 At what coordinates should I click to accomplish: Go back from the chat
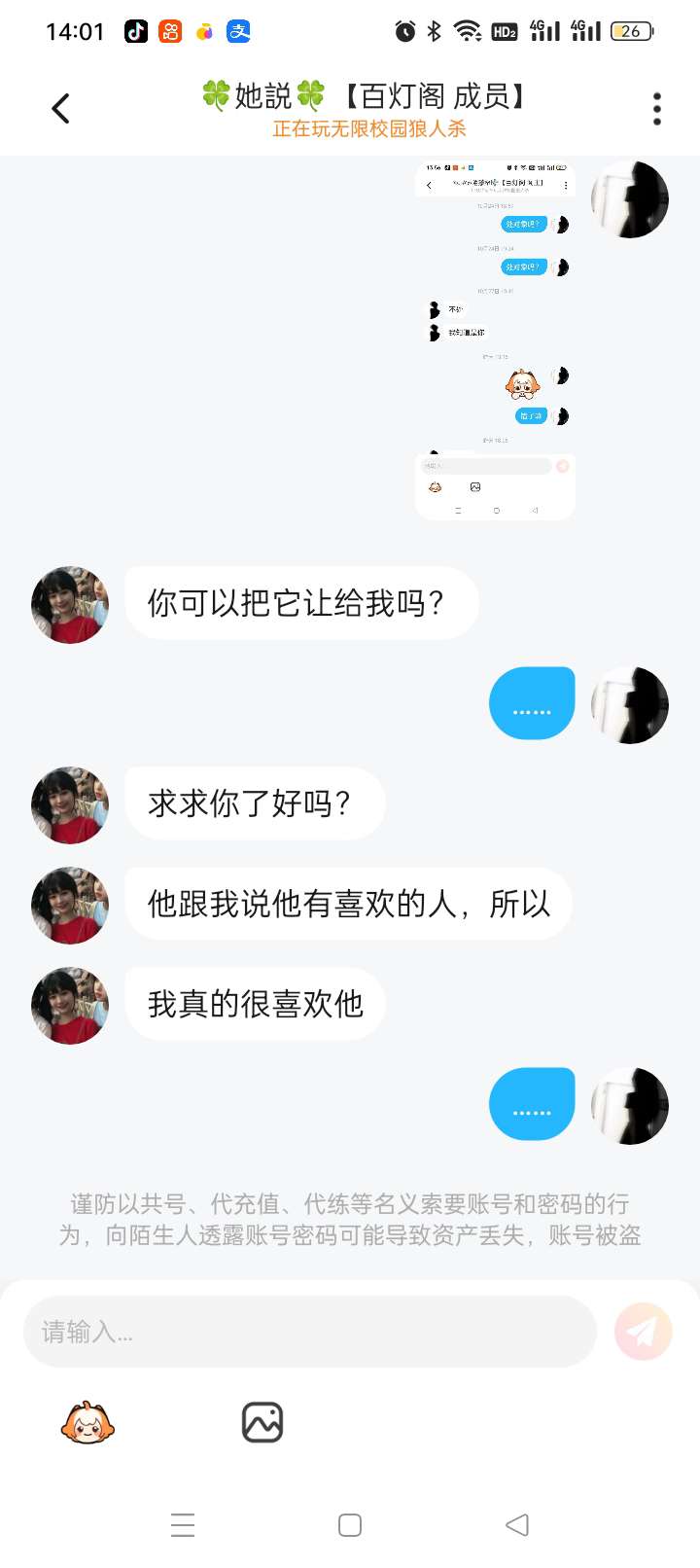pos(60,109)
